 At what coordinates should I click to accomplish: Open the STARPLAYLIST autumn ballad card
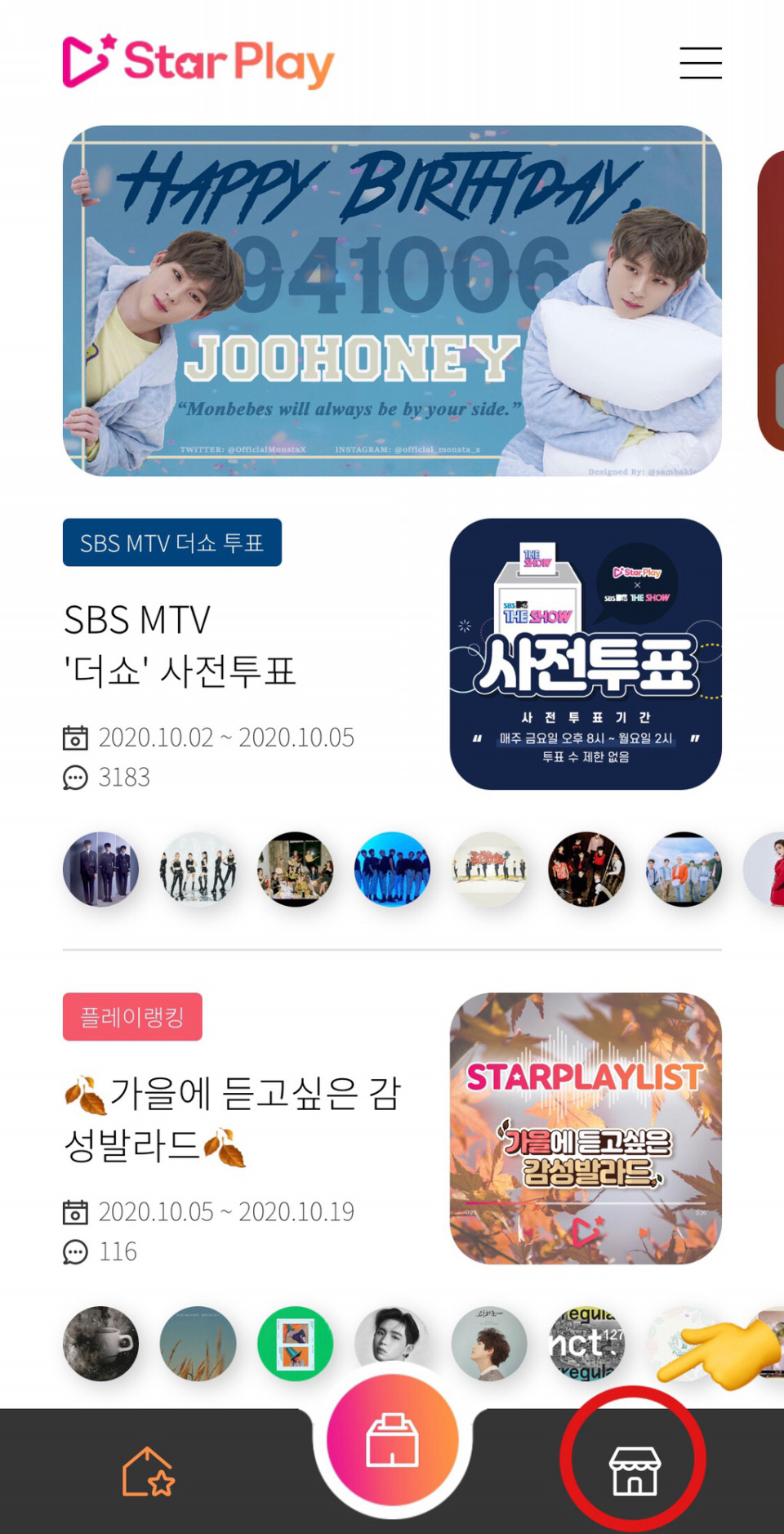point(586,1128)
